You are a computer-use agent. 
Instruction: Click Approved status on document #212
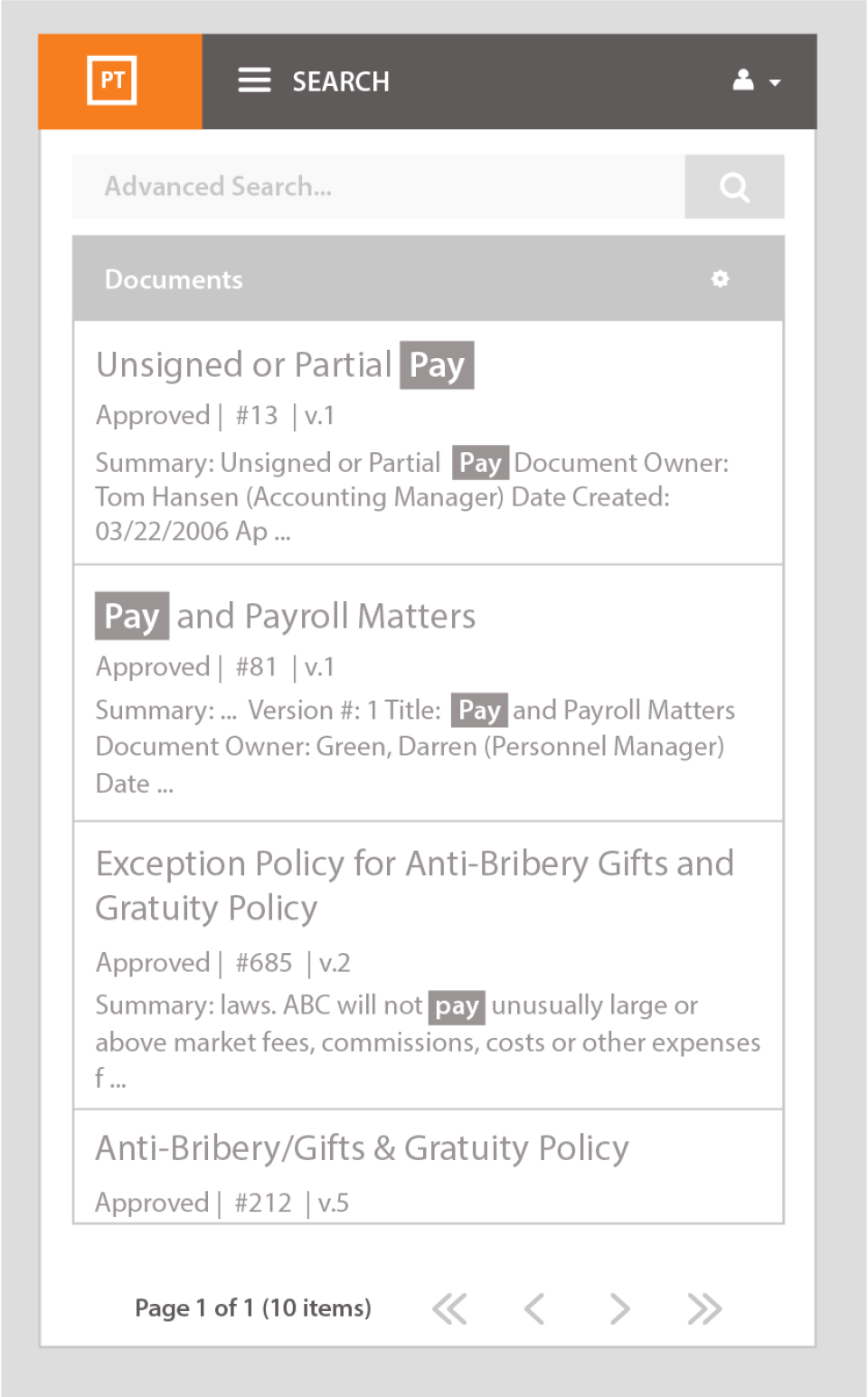coord(152,1203)
